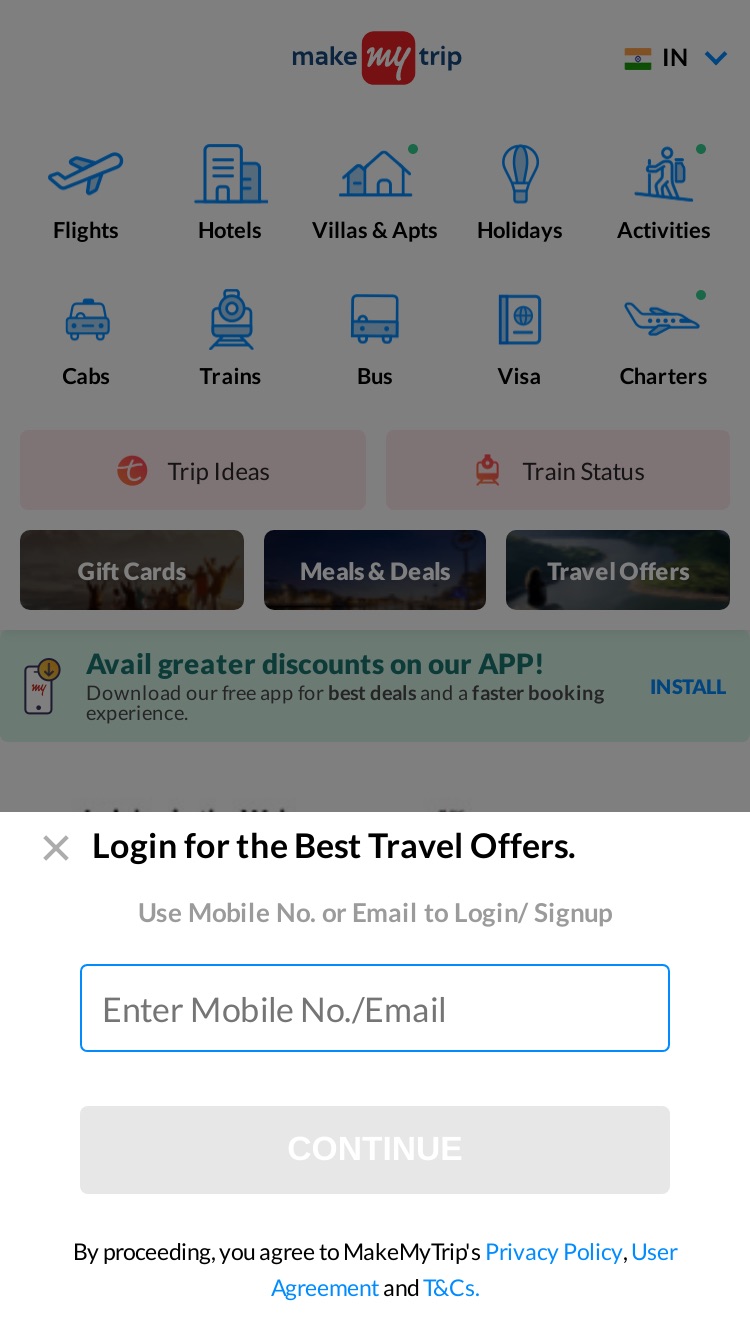The width and height of the screenshot is (750, 1334).
Task: Open Trains booking
Action: 230,339
